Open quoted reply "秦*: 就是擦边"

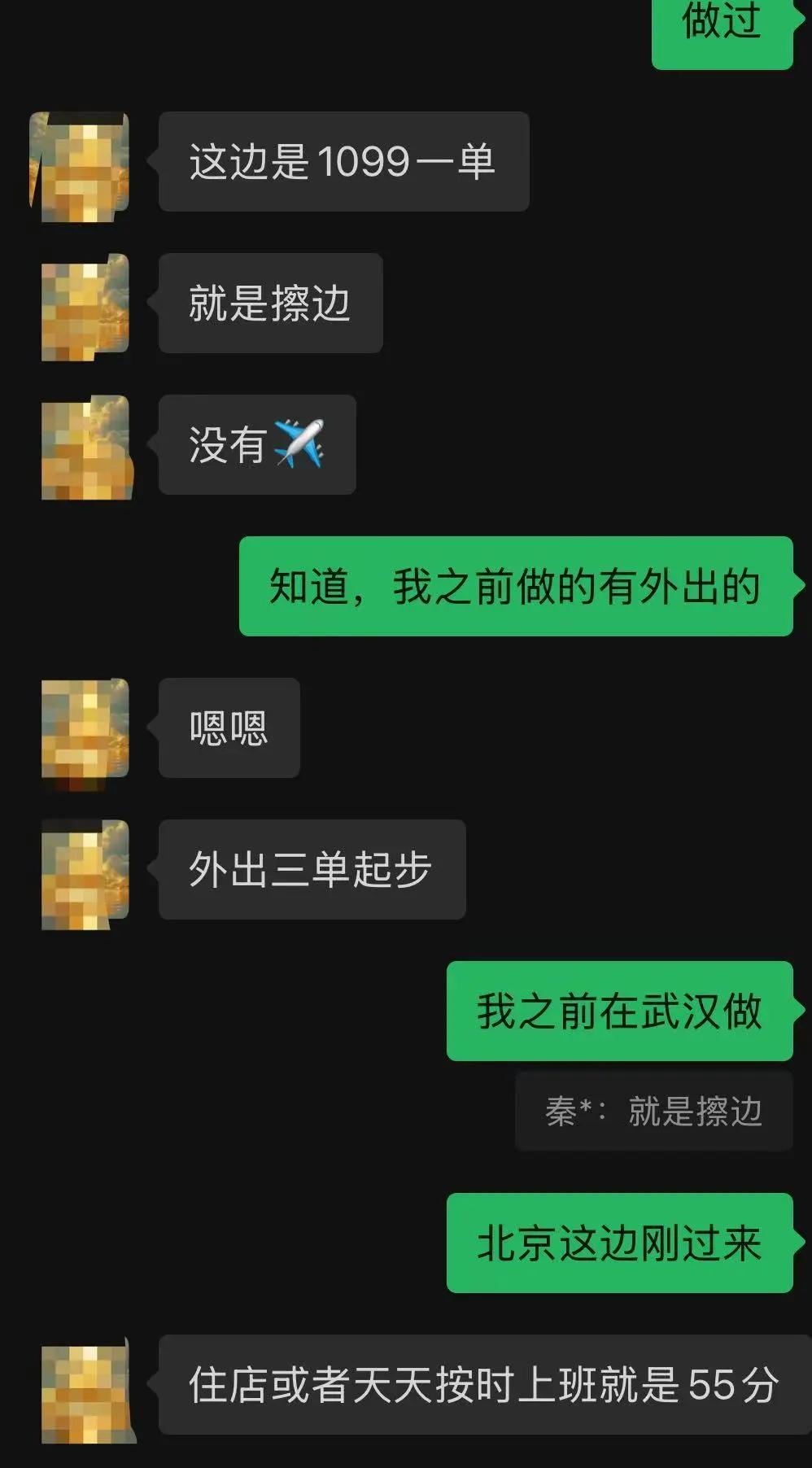(x=653, y=1111)
